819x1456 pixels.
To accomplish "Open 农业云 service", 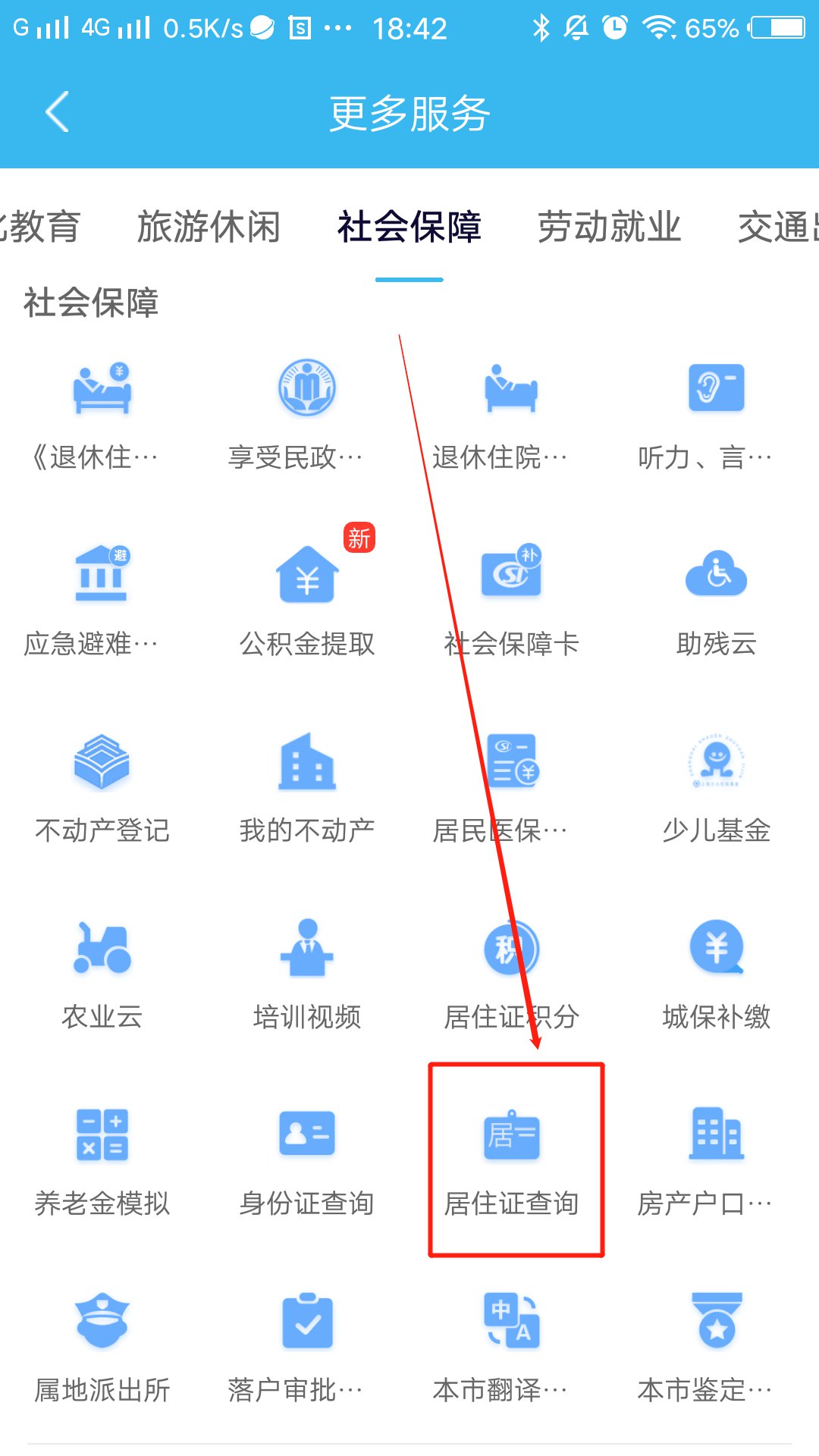I will (x=102, y=948).
